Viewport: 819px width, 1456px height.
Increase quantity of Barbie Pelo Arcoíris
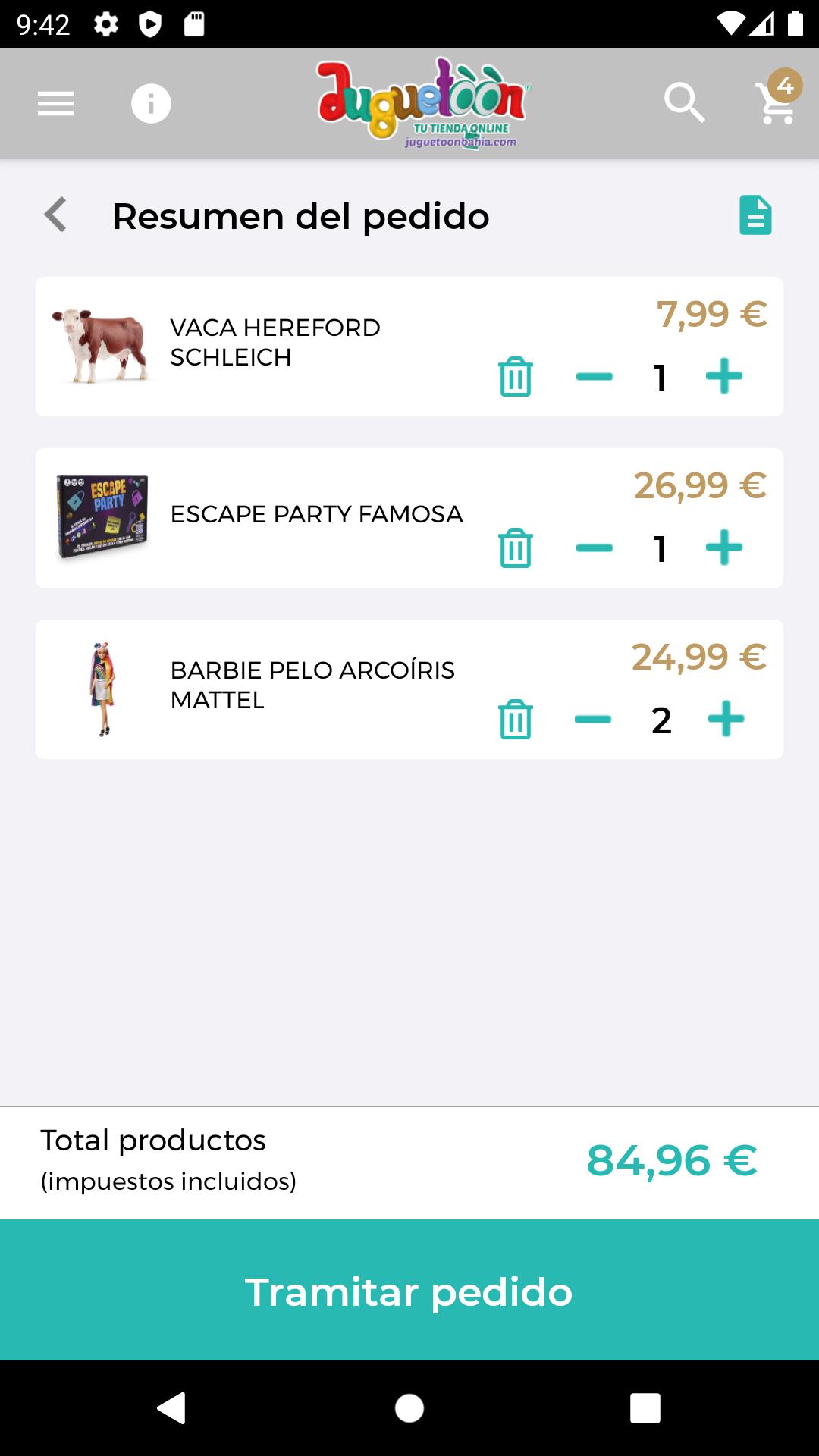coord(726,719)
